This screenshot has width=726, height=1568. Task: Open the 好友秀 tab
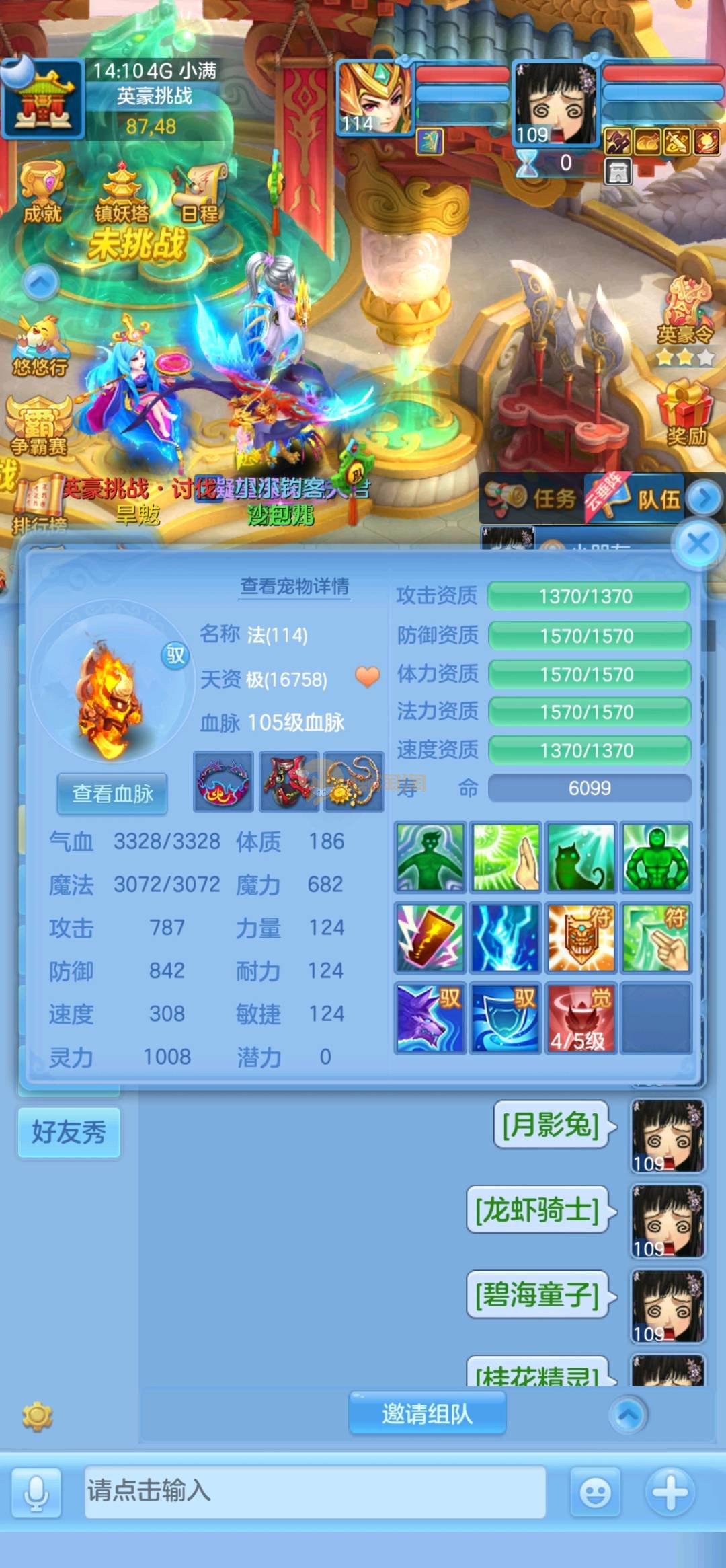point(69,1132)
